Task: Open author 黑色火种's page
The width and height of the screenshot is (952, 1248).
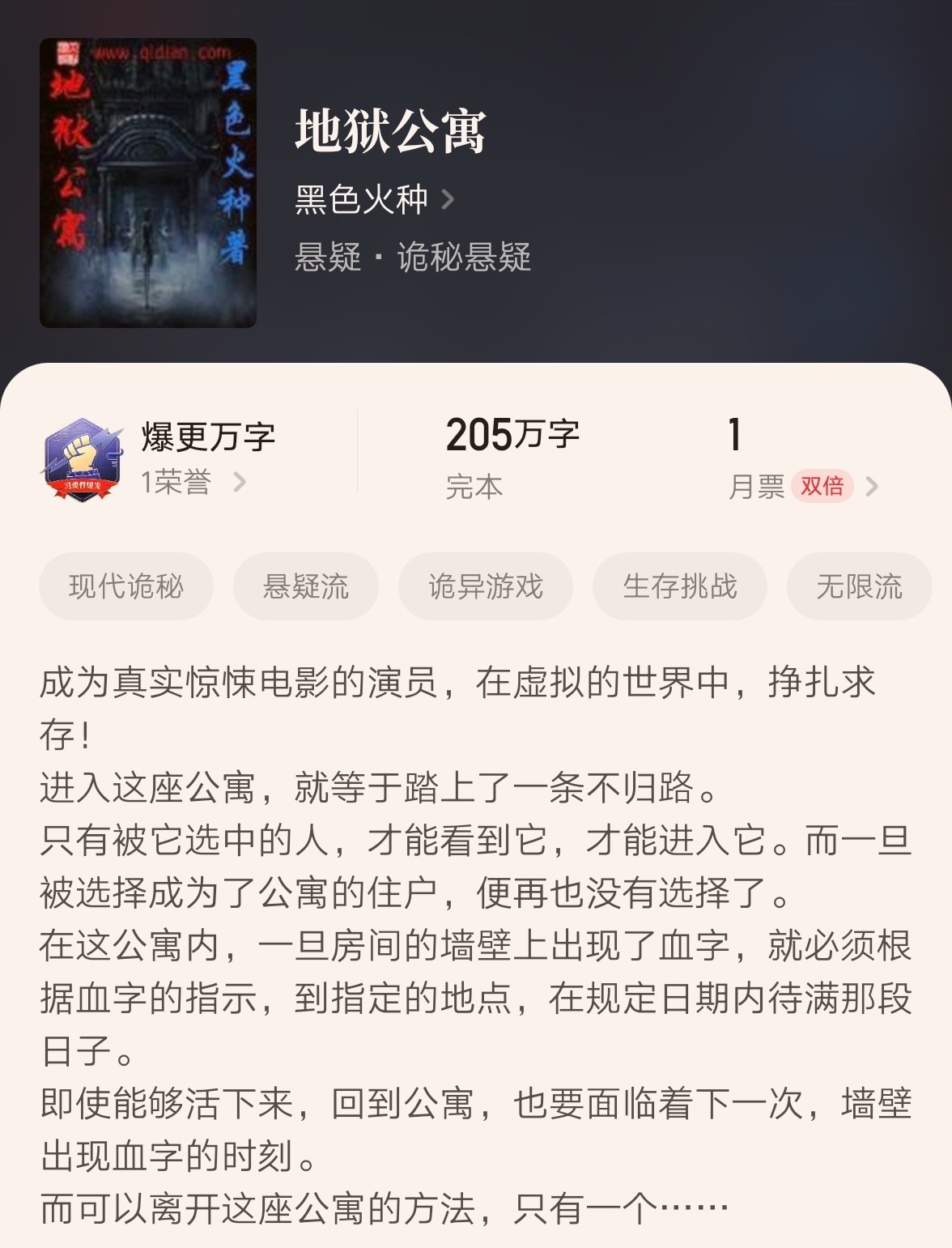Action: (x=373, y=199)
